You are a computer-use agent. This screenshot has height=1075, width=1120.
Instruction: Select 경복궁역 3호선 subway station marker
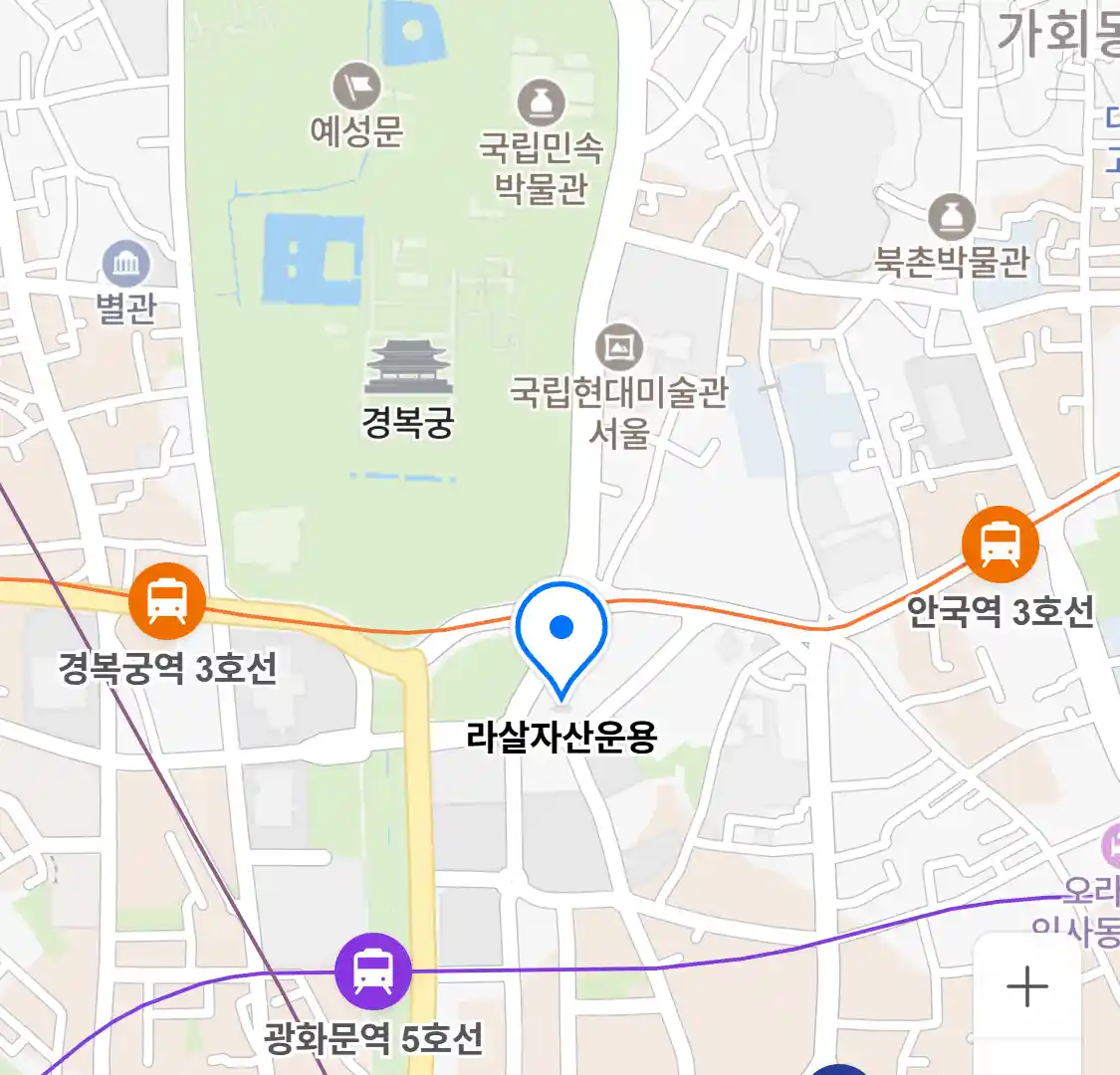167,601
